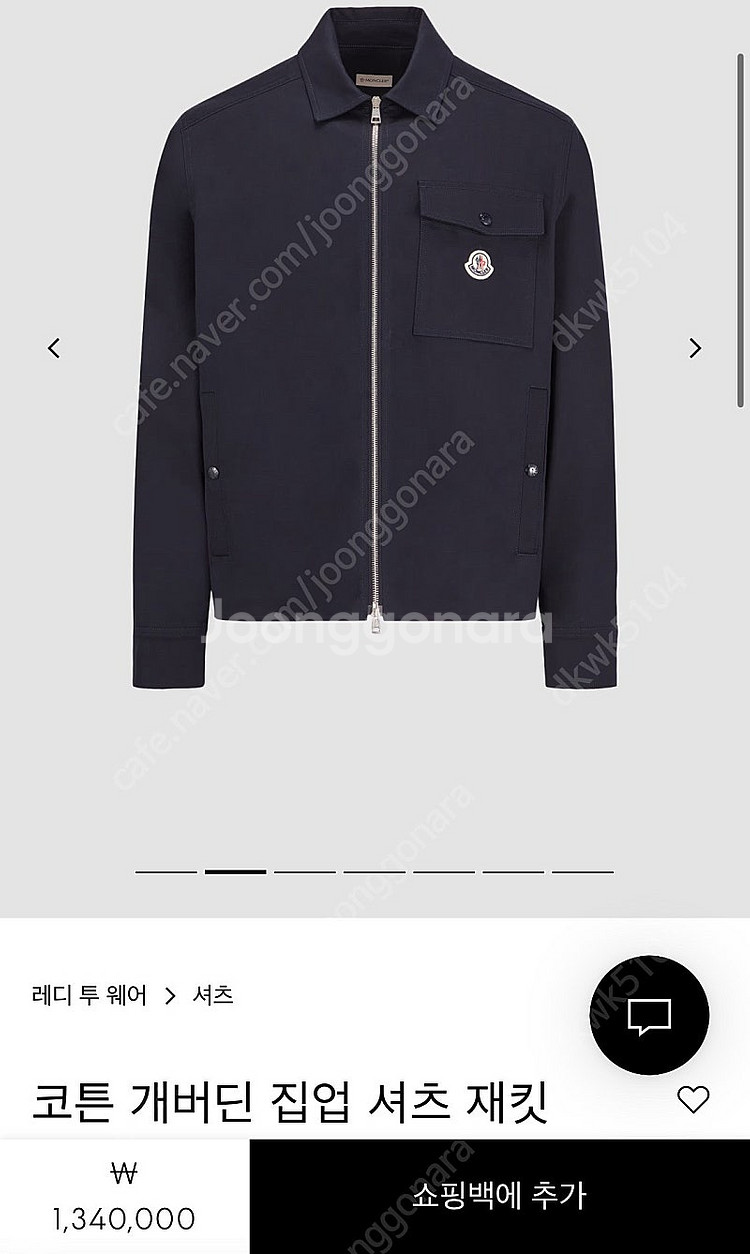The image size is (750, 1254).
Task: Tap the 쇼핑백에 추가 button
Action: [x=499, y=1195]
